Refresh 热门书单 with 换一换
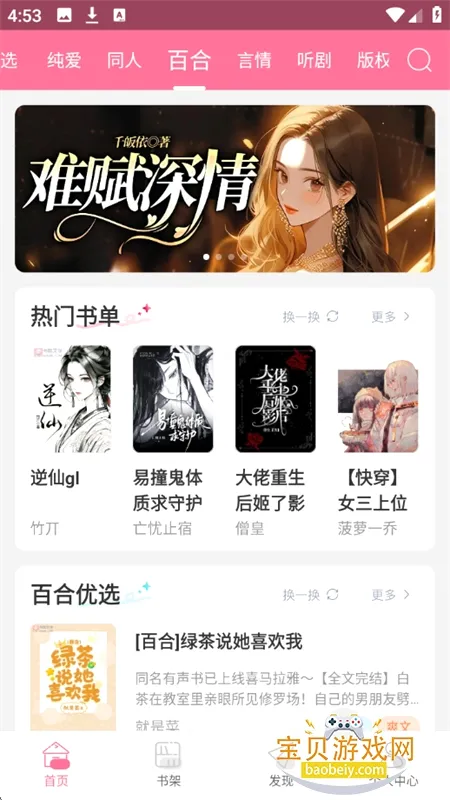The image size is (450, 800). coord(311,317)
